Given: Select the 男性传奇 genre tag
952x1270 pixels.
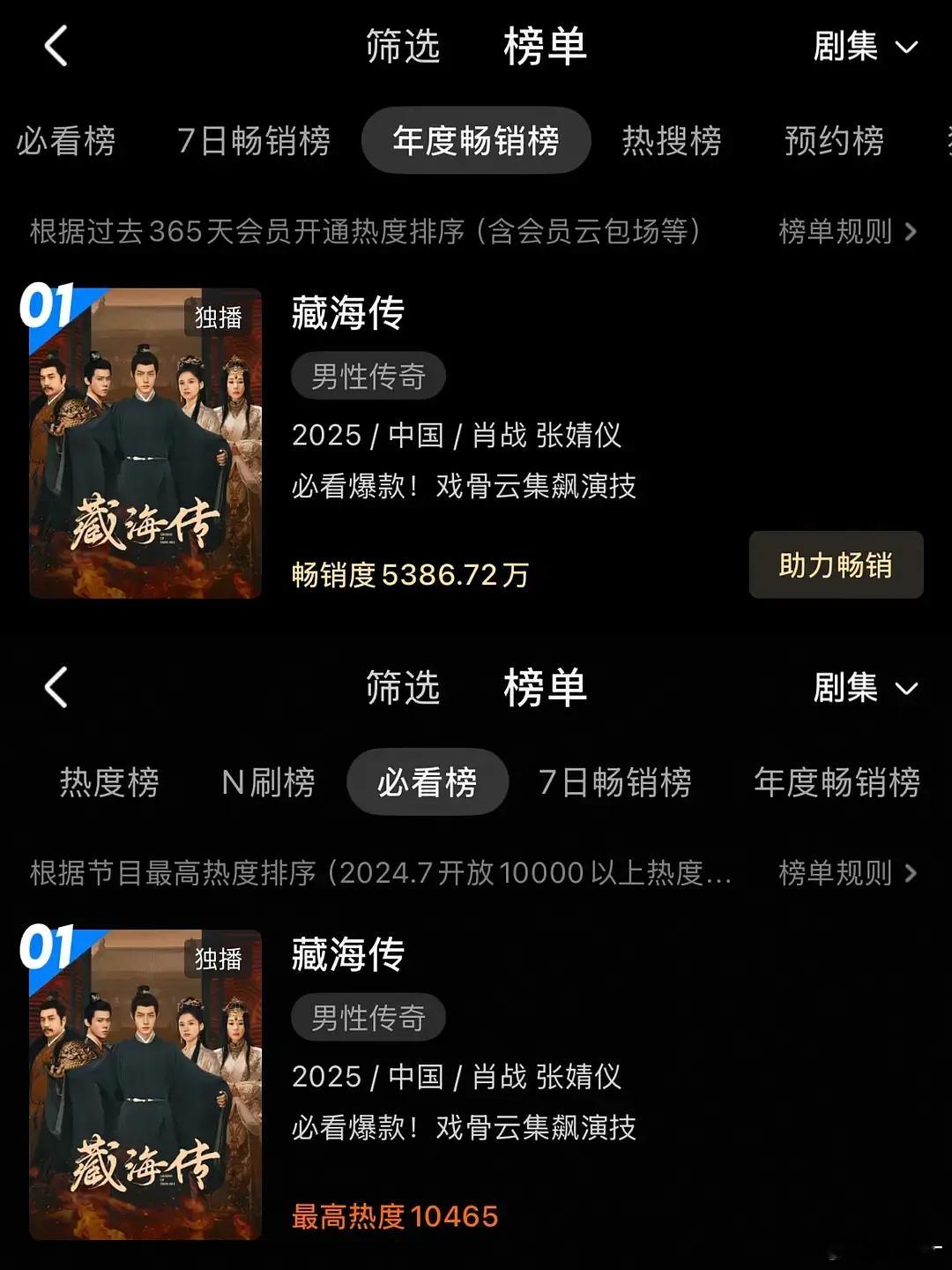Looking at the screenshot, I should click(x=367, y=376).
